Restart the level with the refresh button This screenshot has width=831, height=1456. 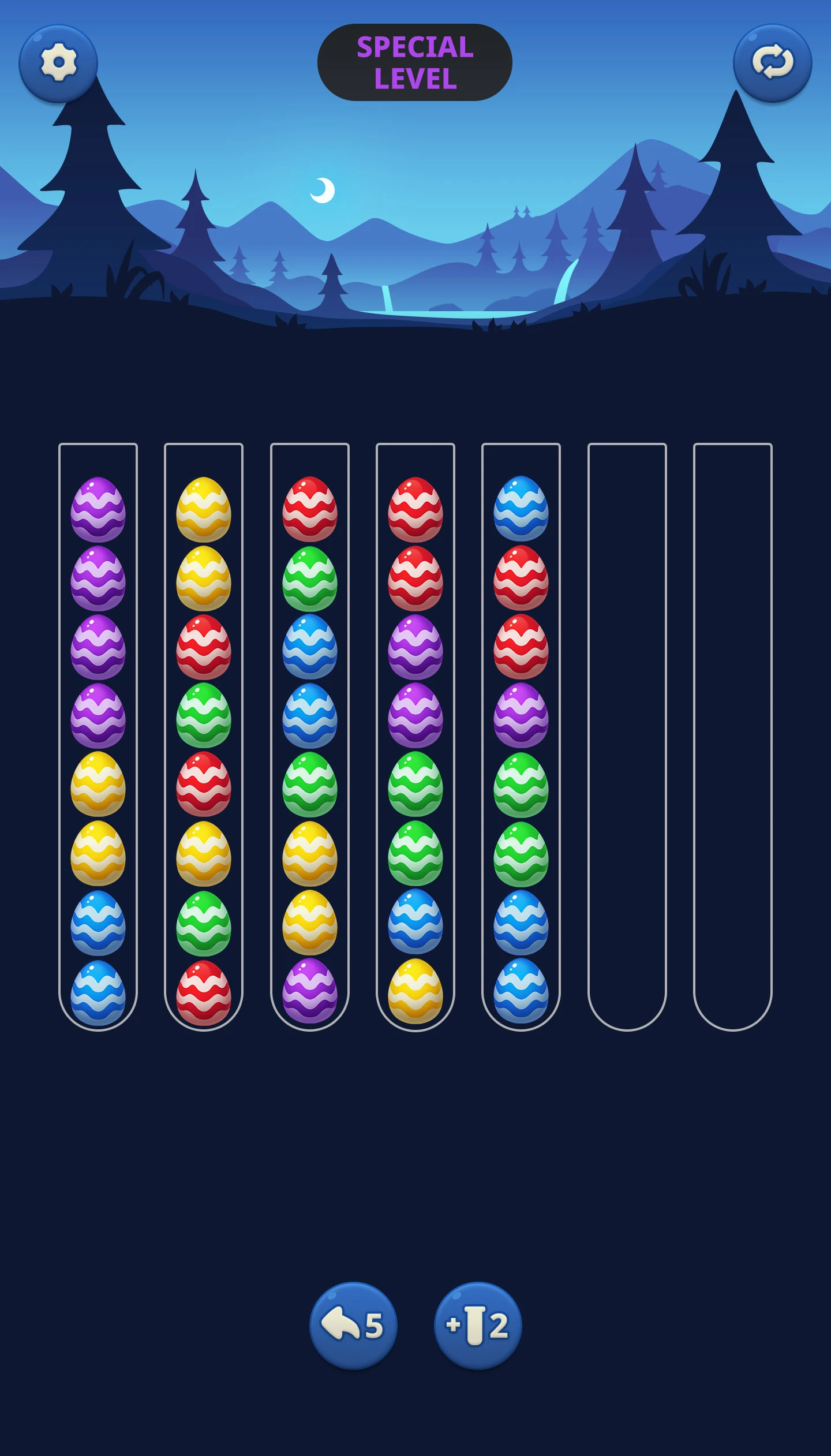[773, 62]
